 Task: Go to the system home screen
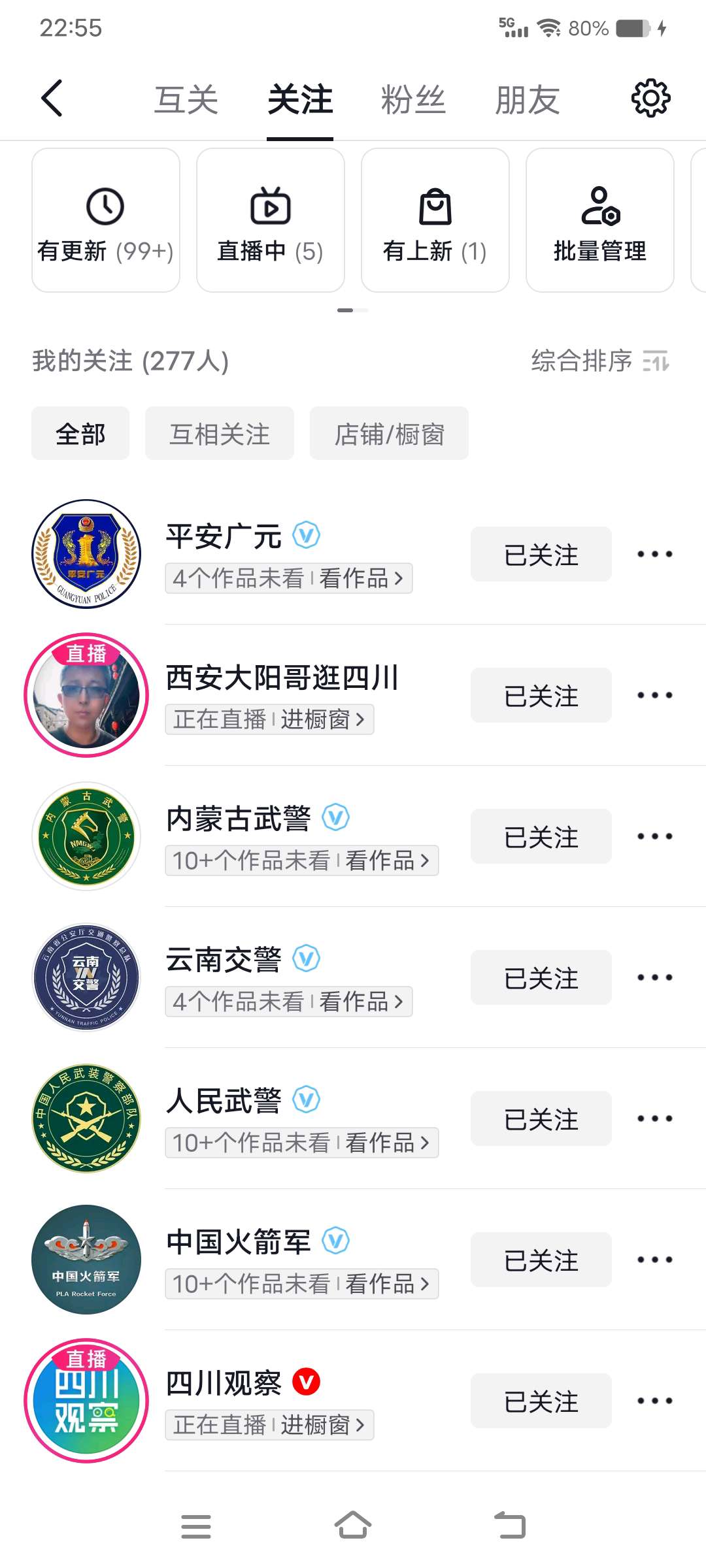coord(353,1526)
